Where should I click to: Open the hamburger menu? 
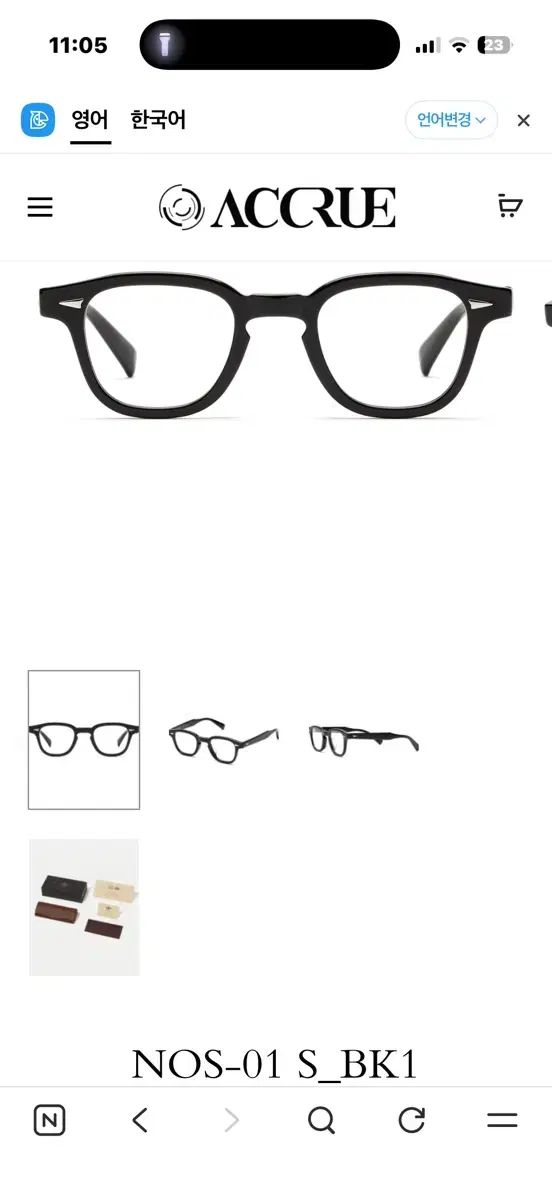40,207
